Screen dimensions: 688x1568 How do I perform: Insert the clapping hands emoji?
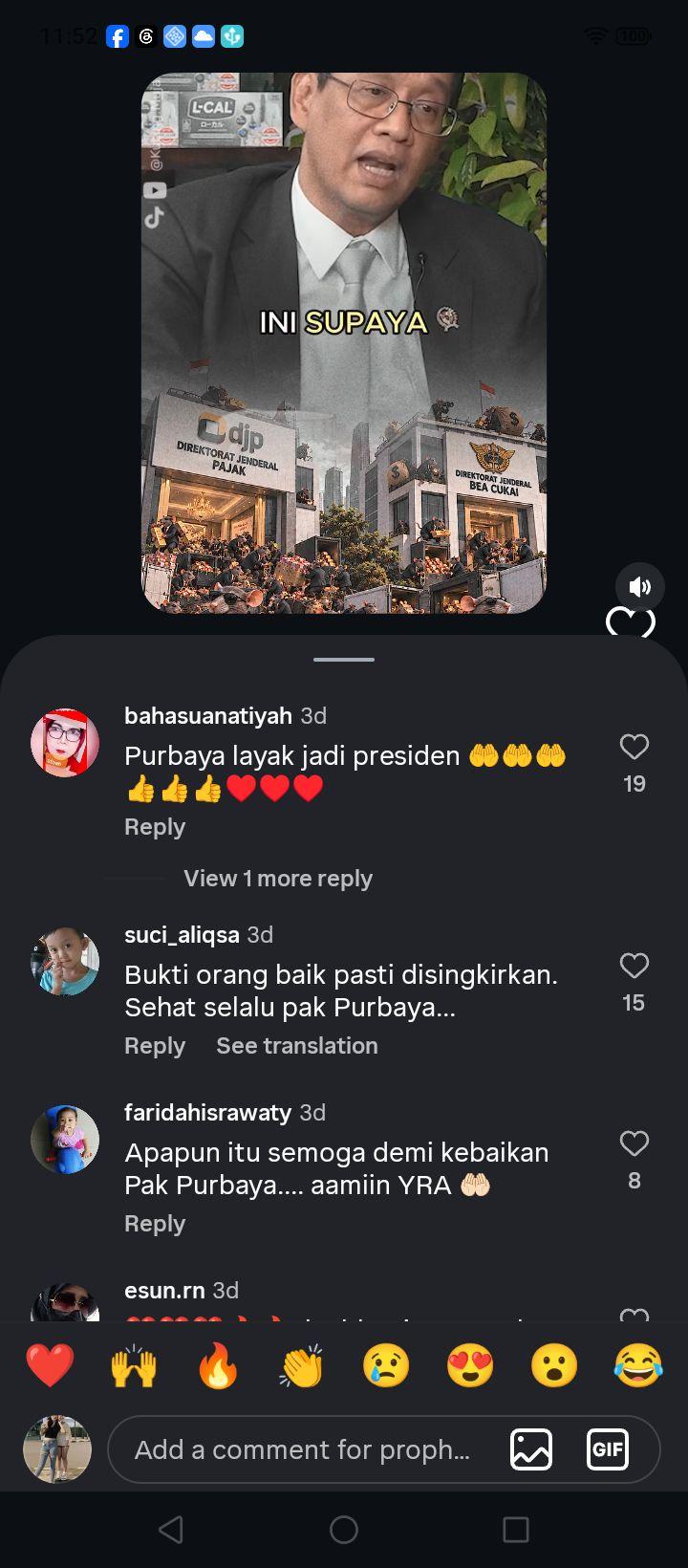(x=302, y=1365)
